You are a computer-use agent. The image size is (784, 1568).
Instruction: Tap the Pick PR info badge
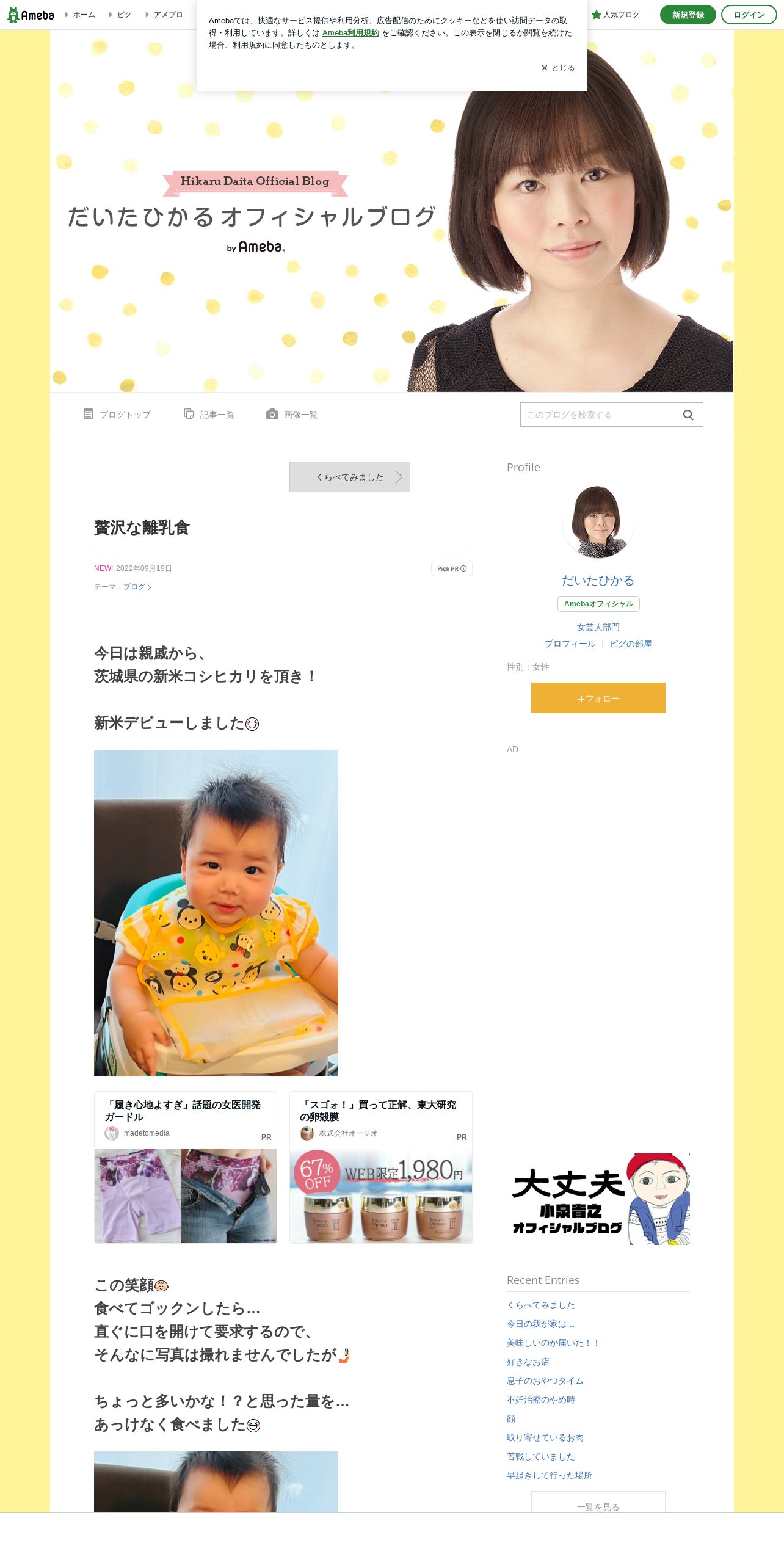[x=451, y=568]
